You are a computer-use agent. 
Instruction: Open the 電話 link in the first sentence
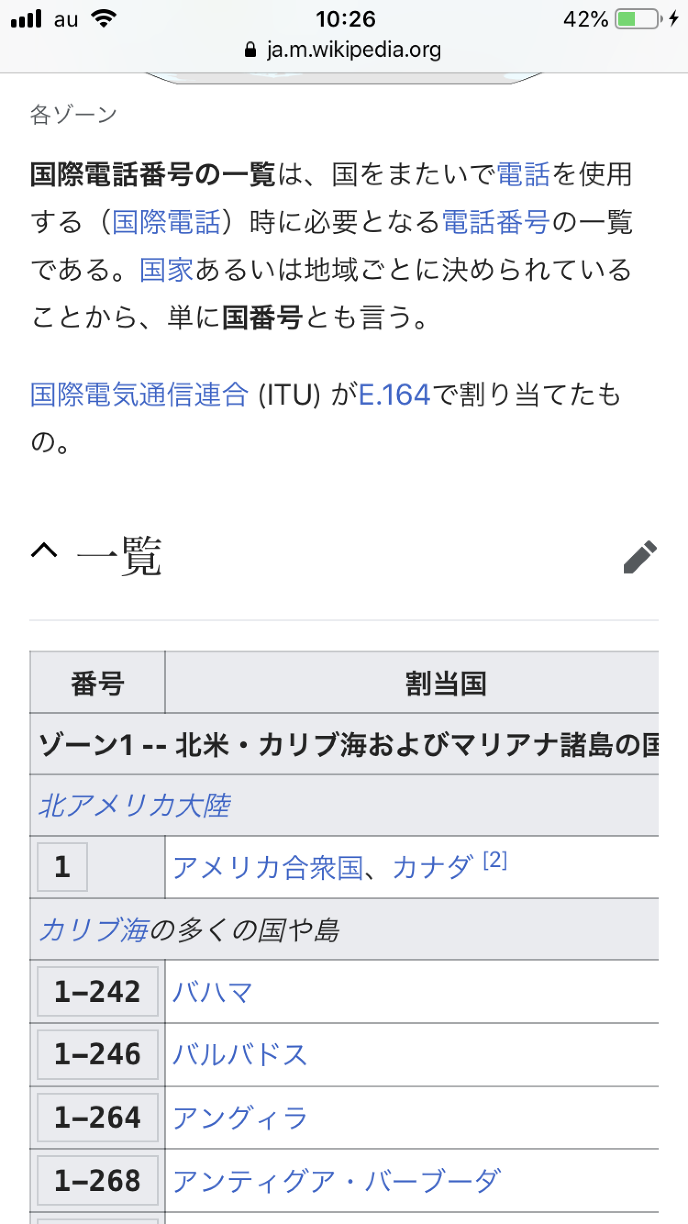click(523, 175)
